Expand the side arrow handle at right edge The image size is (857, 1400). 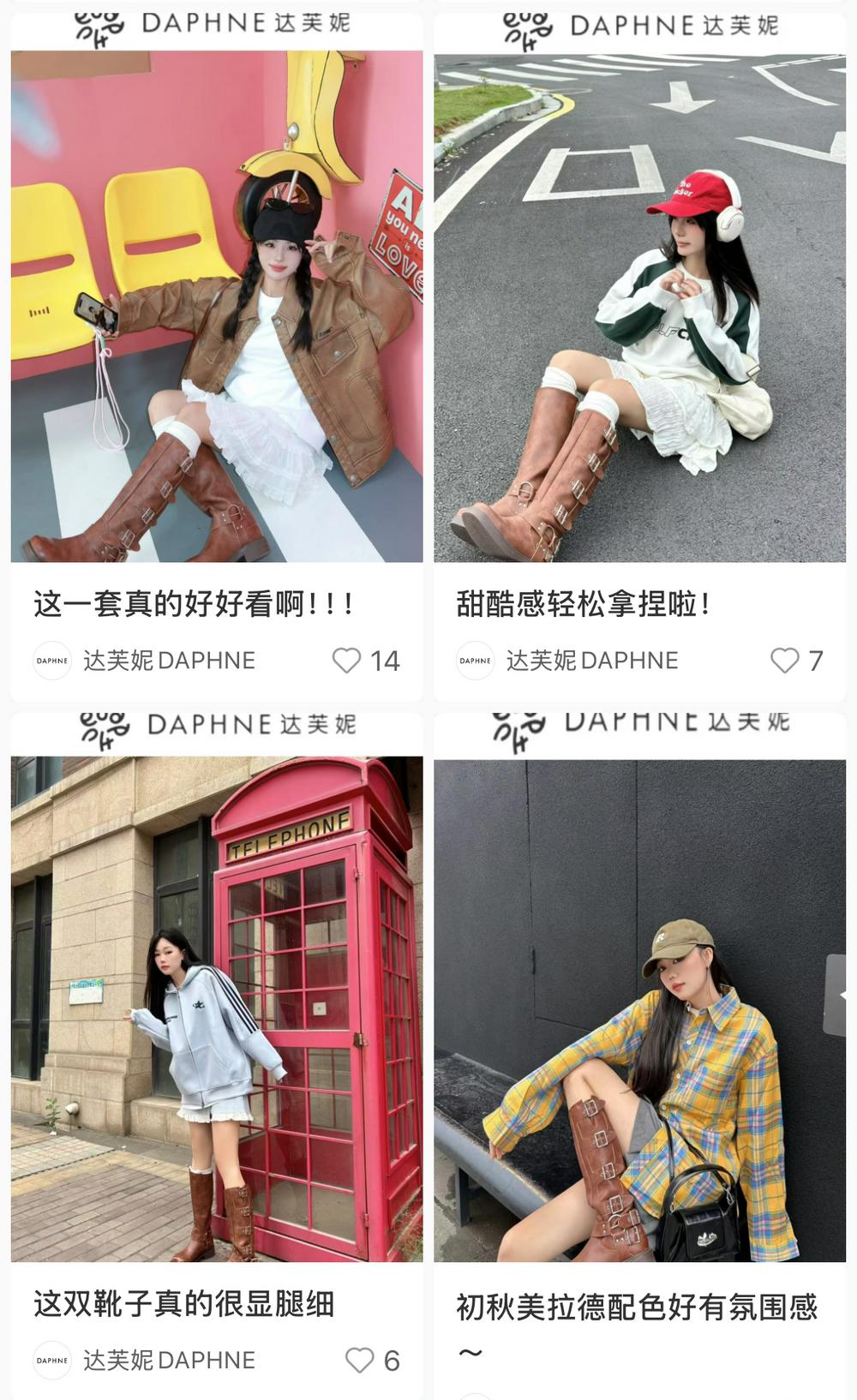(x=837, y=995)
